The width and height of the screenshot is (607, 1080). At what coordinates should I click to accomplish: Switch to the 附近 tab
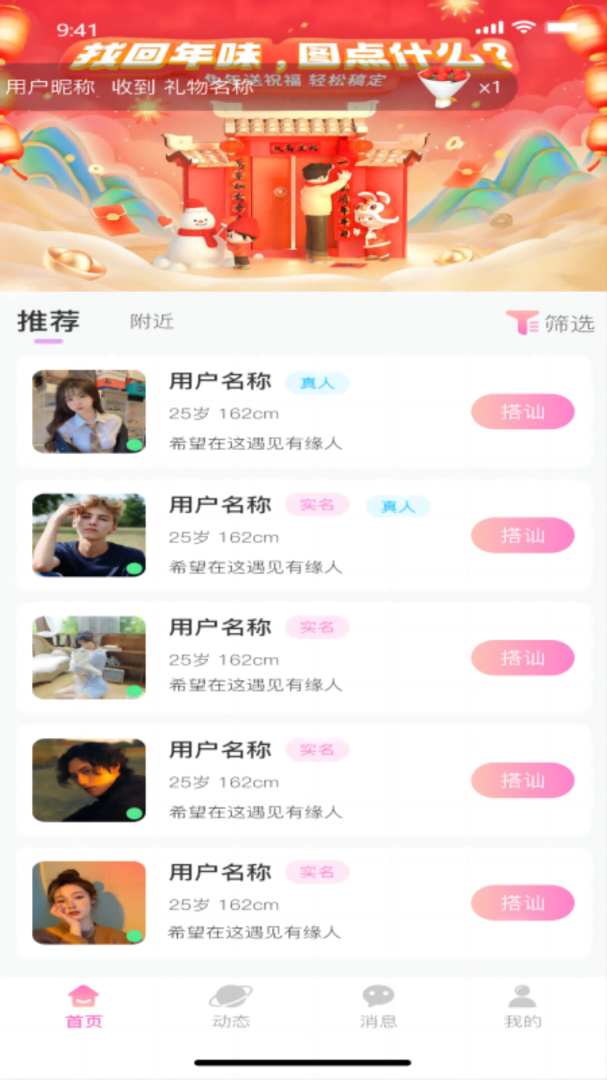pos(152,322)
